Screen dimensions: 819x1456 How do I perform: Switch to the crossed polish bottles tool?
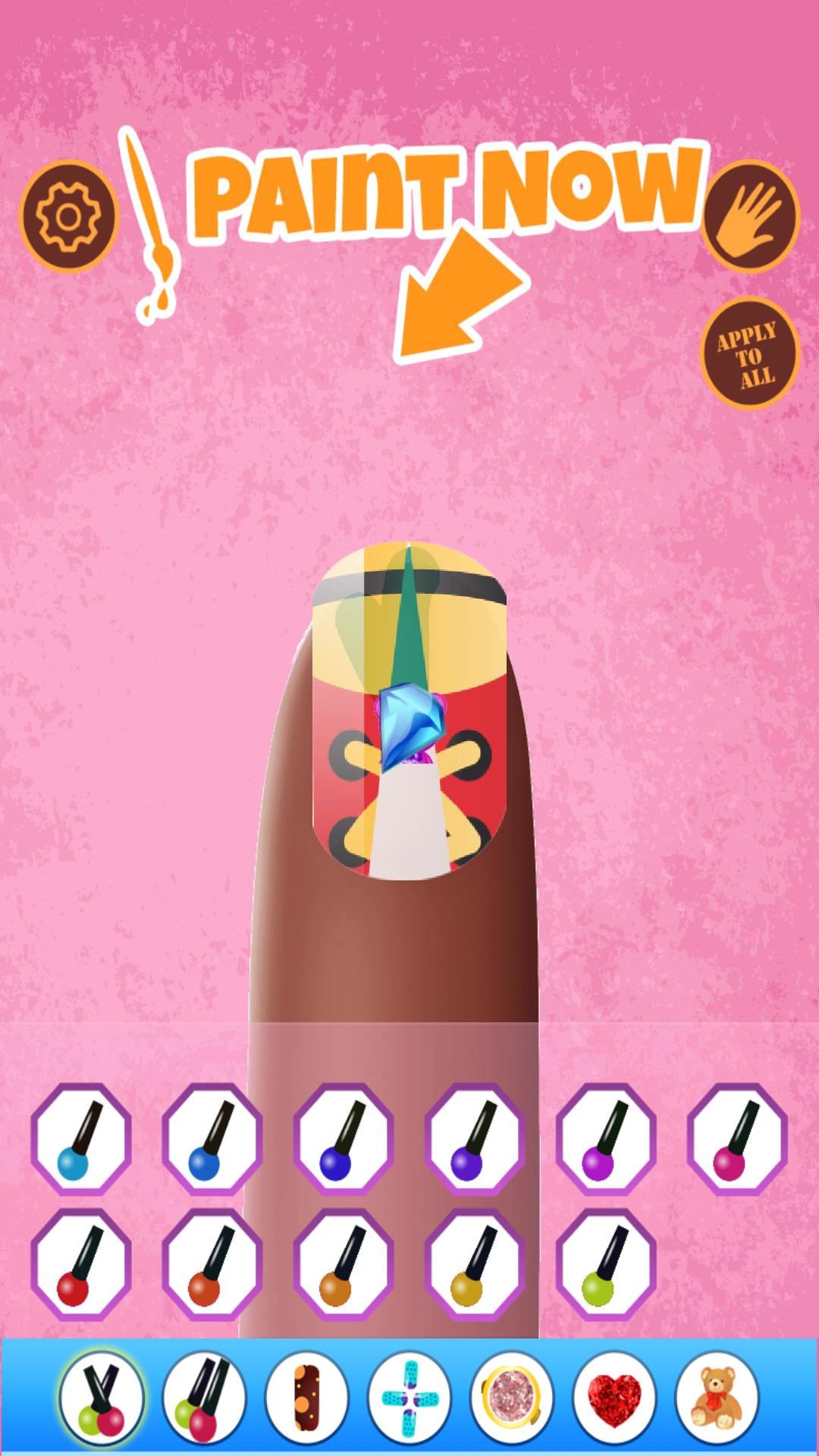coord(102,1398)
